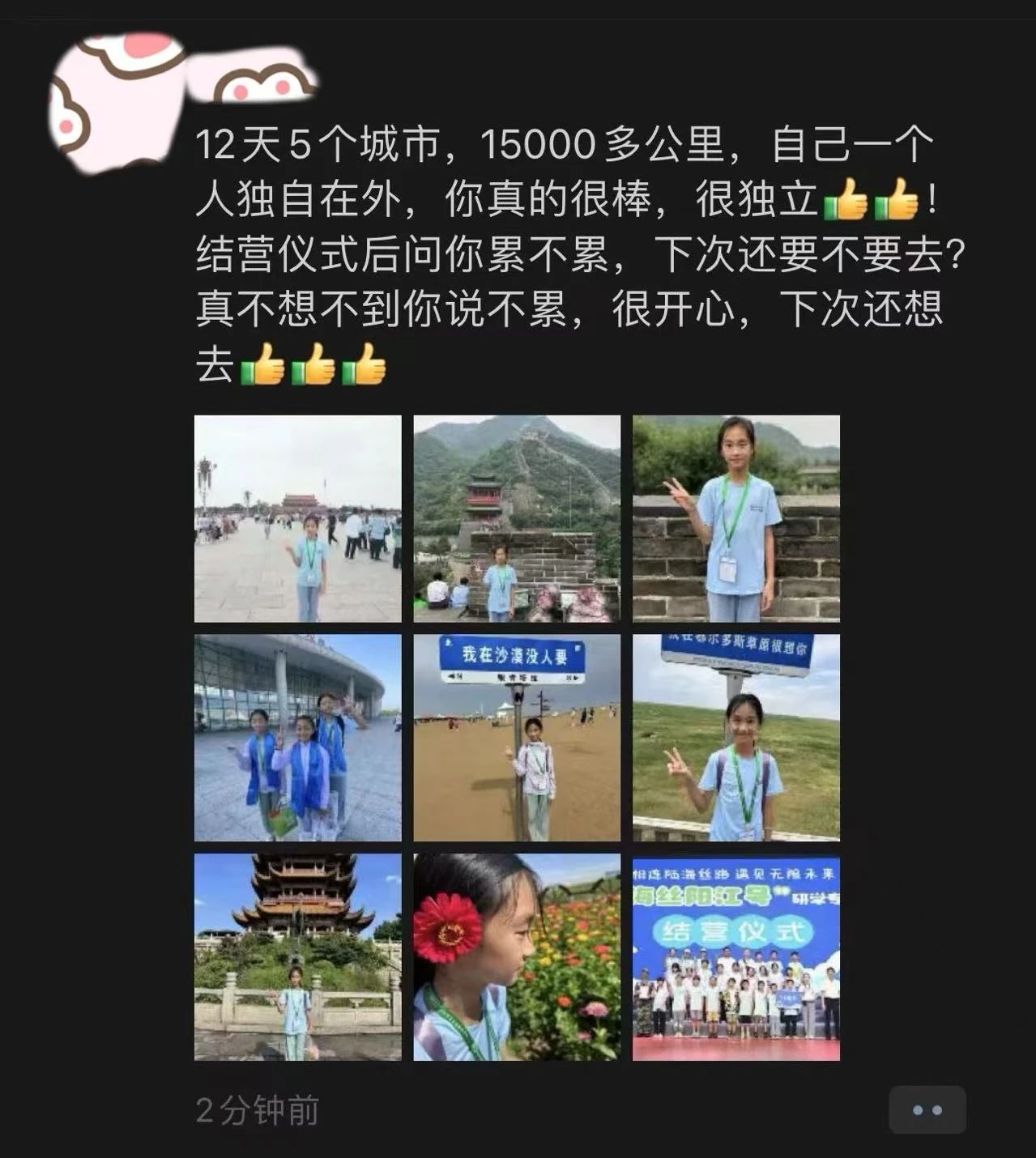View the Tiananmen Square photo
1036x1158 pixels.
pyautogui.click(x=297, y=518)
